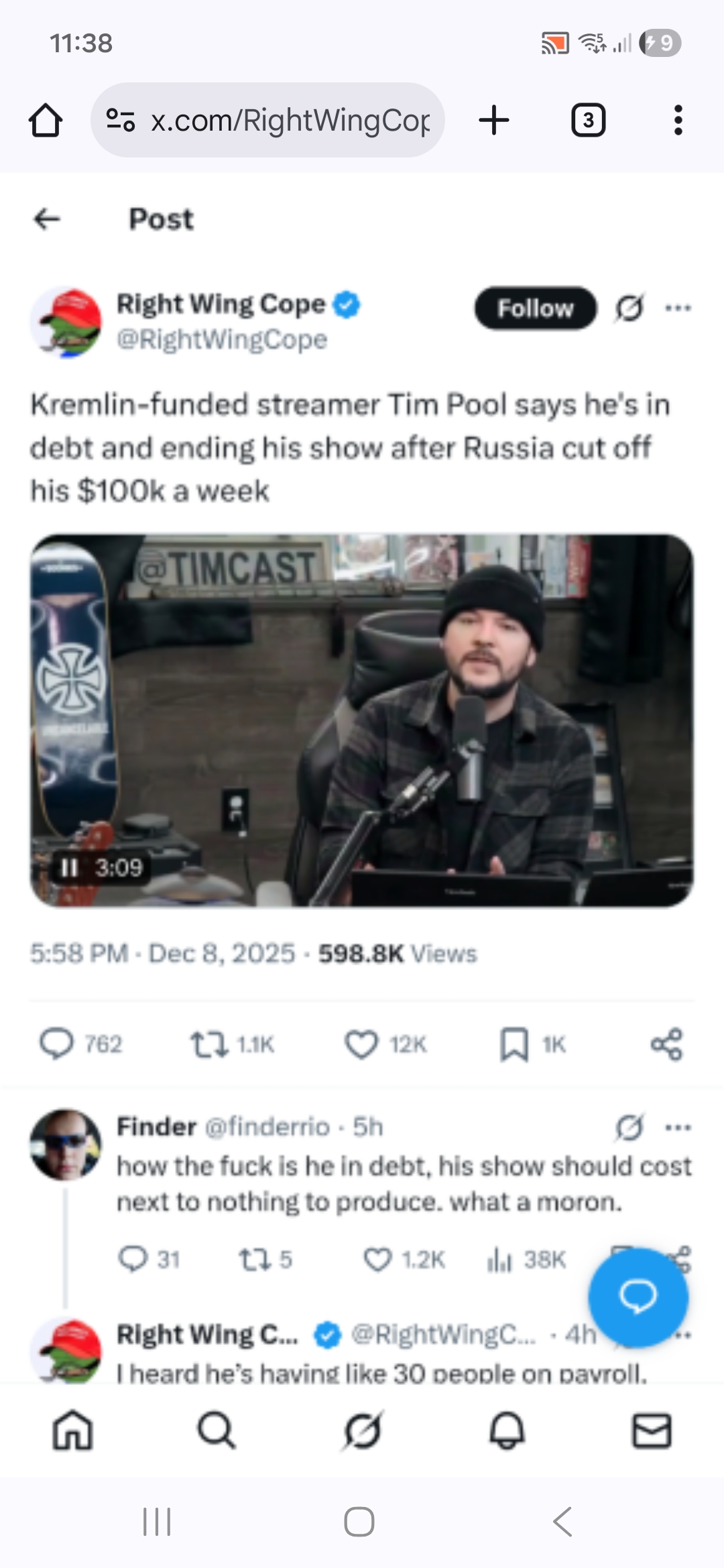
Task: Switch to the Search tab
Action: pos(217,1431)
